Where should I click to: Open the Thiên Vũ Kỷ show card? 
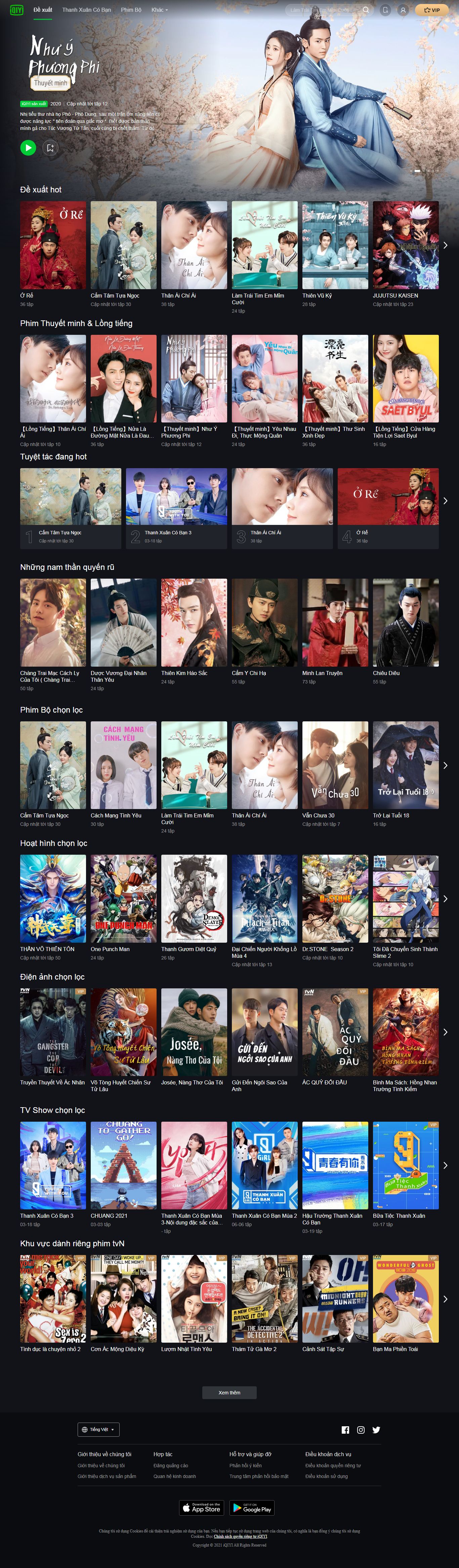pyautogui.click(x=335, y=245)
